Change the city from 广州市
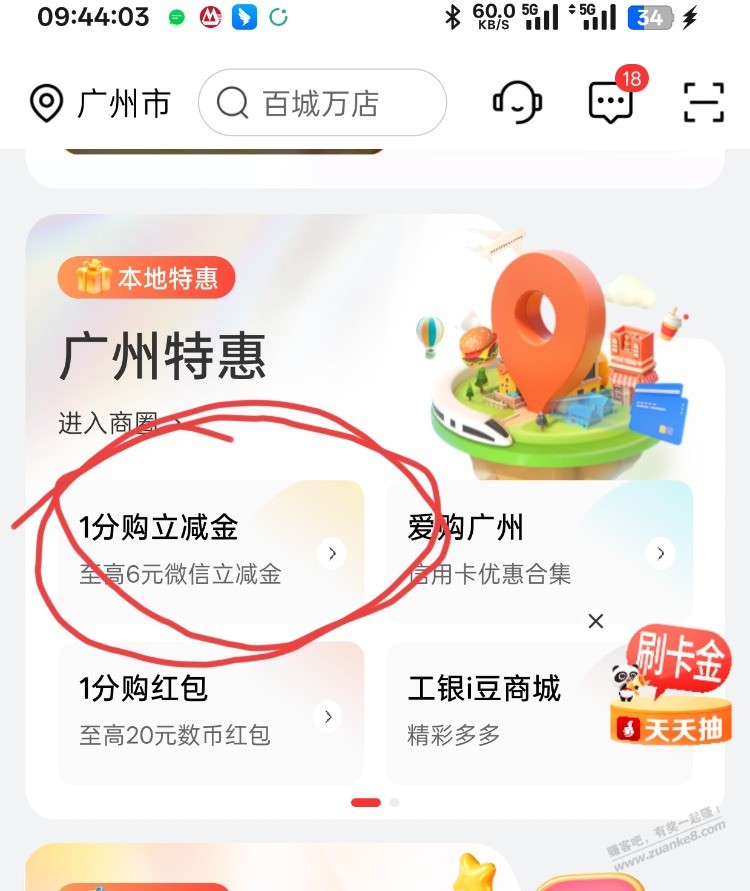Screen dimensions: 750x891 (100, 103)
